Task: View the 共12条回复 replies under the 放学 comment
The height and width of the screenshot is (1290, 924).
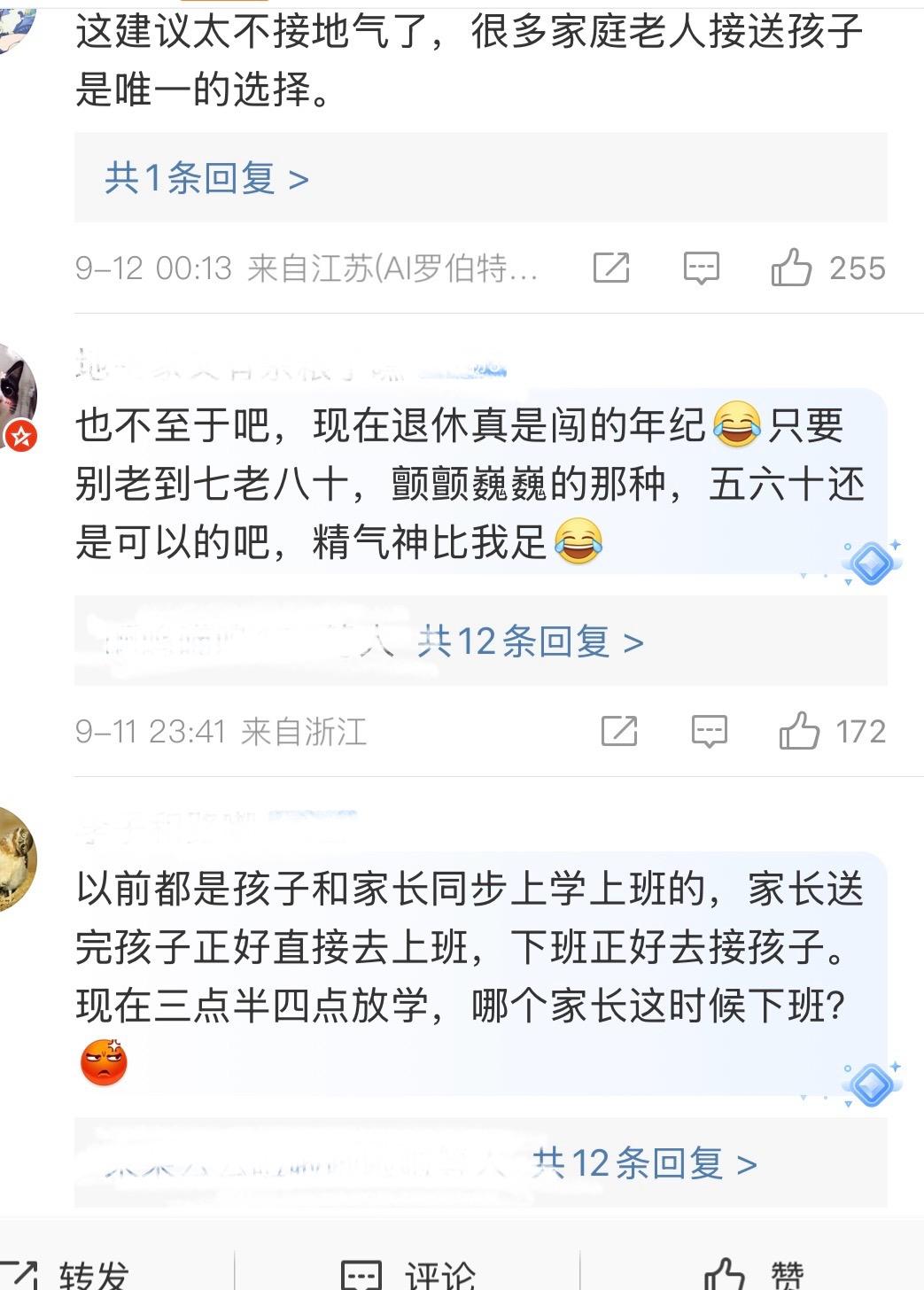Action: click(644, 1162)
